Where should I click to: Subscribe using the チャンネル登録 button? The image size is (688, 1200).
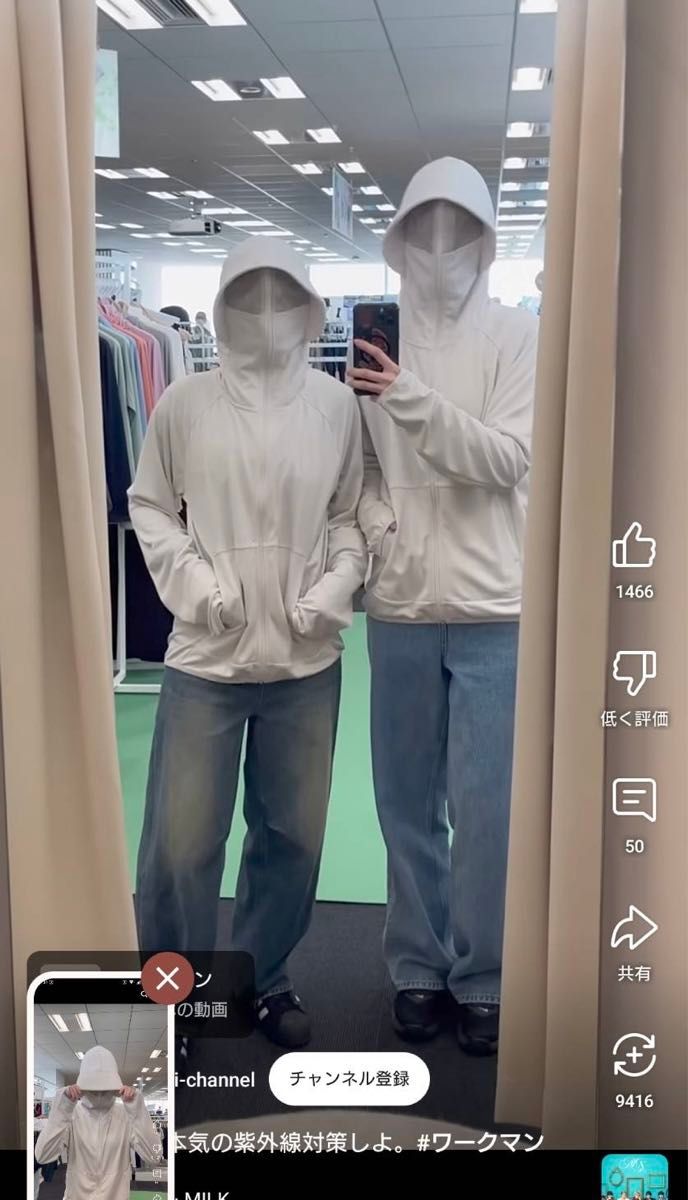pyautogui.click(x=349, y=1079)
